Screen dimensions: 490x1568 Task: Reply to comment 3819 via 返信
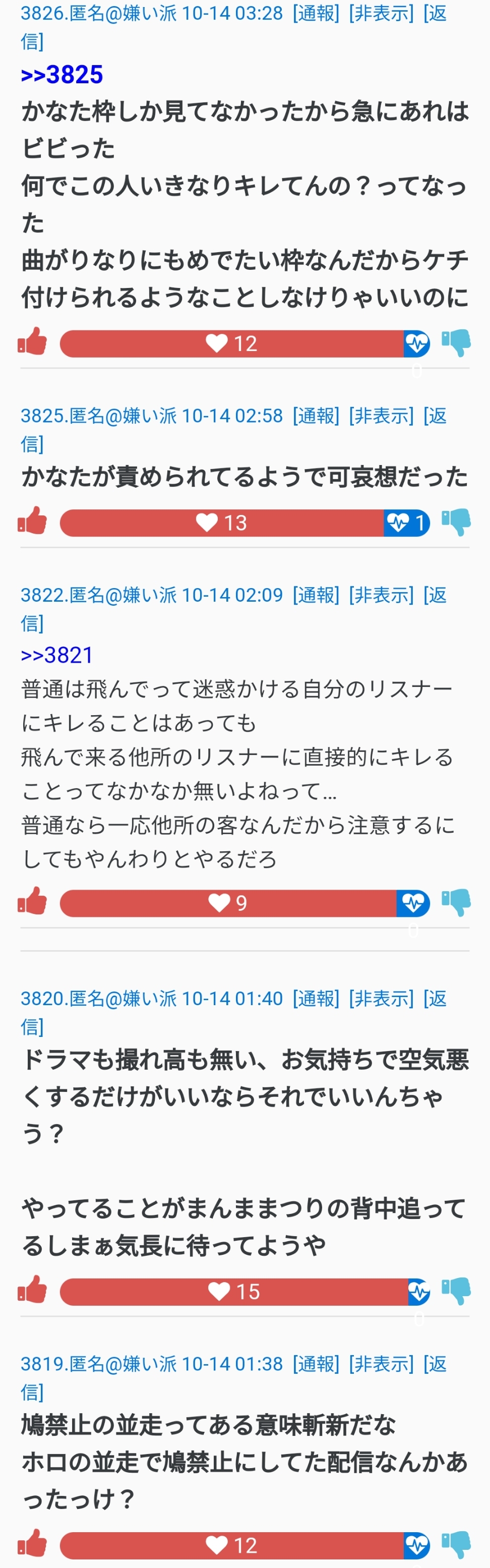tap(435, 1363)
